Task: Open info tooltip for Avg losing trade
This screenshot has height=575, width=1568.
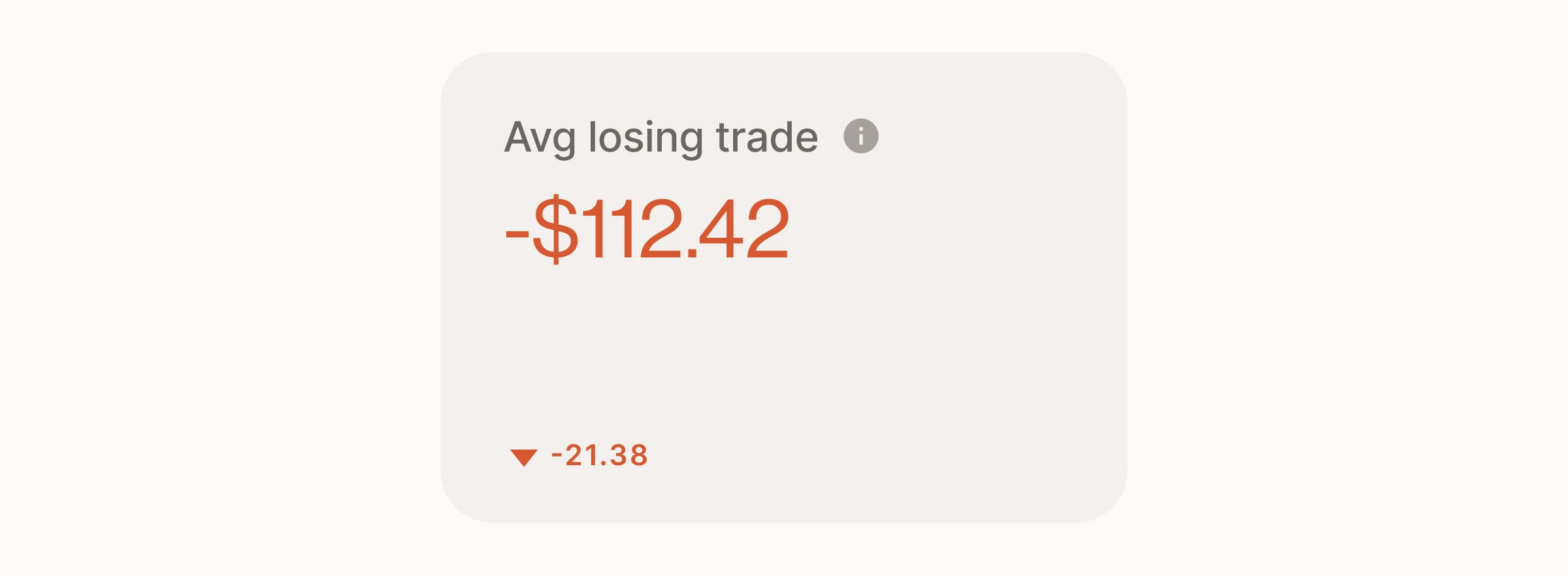Action: [x=860, y=136]
